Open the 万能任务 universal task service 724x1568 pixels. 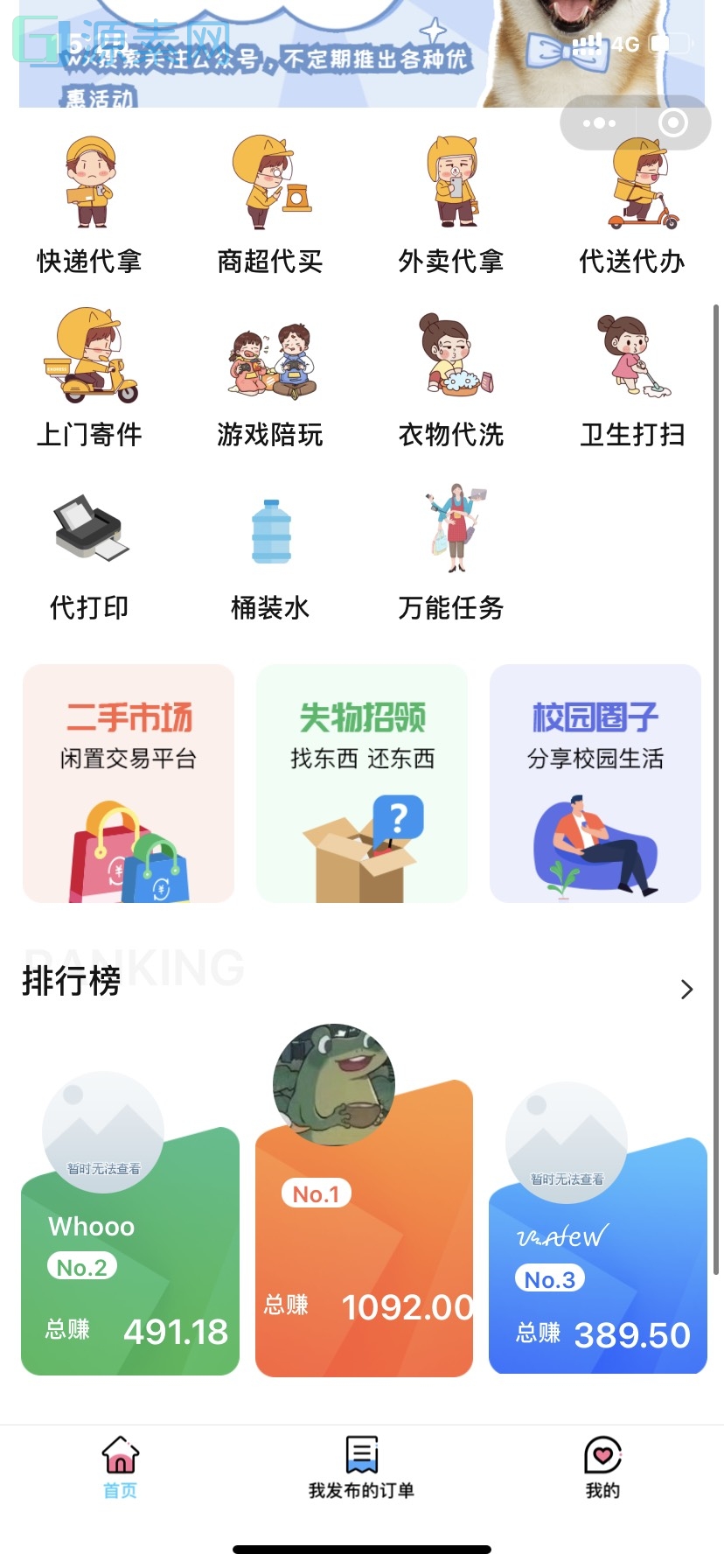click(450, 553)
